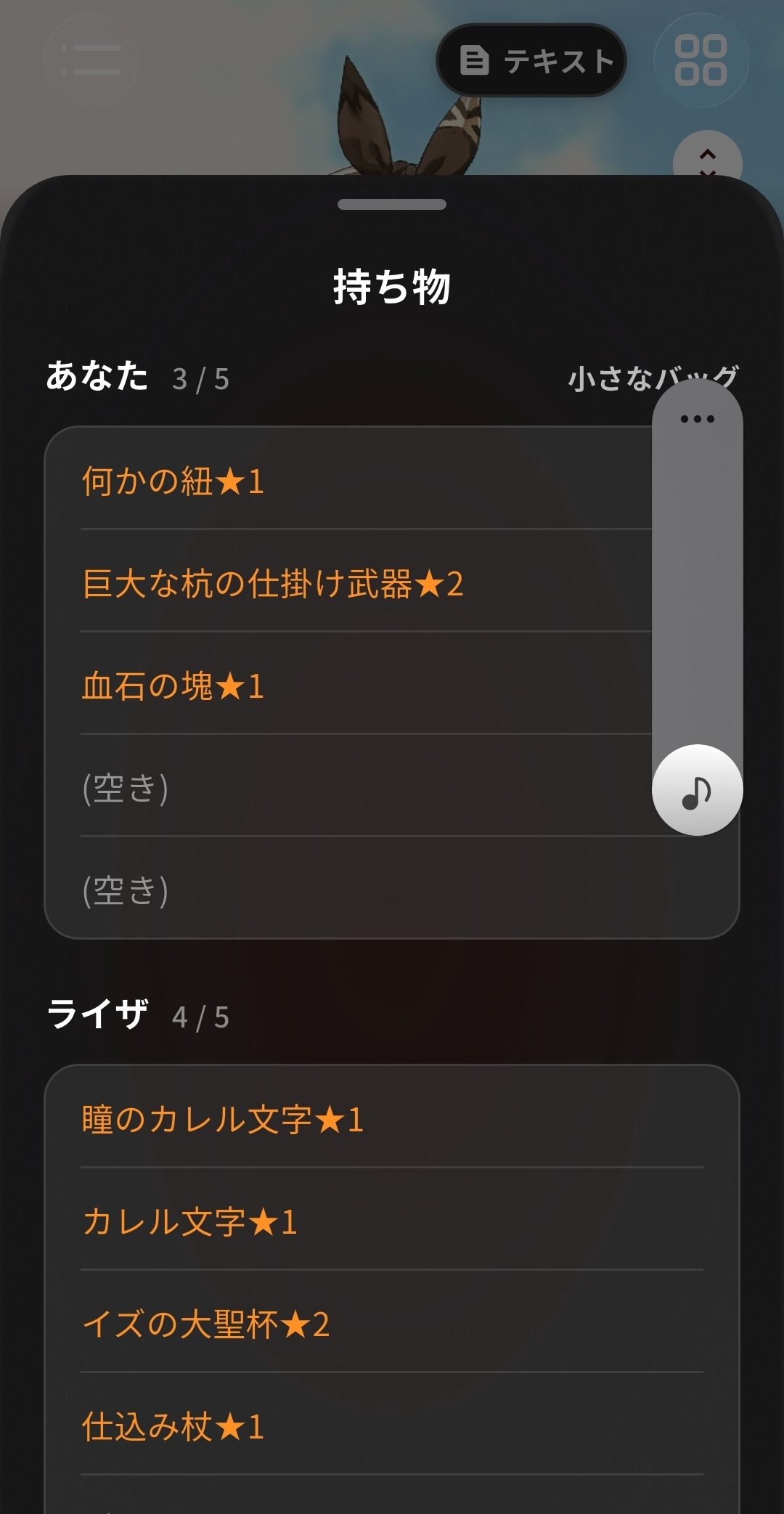Open the three-dots floating menu
The image size is (784, 1514).
pyautogui.click(x=698, y=419)
